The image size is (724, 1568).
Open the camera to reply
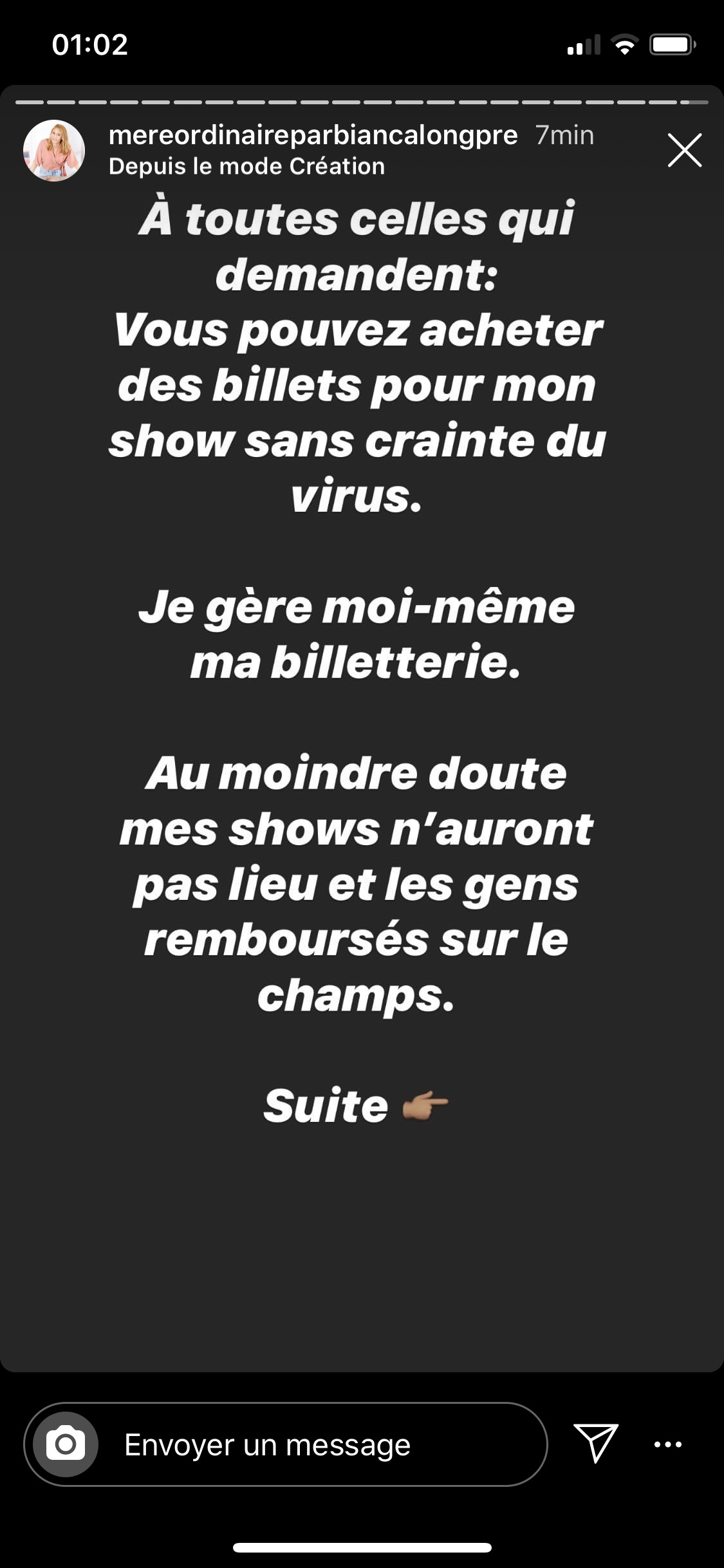tap(66, 1445)
